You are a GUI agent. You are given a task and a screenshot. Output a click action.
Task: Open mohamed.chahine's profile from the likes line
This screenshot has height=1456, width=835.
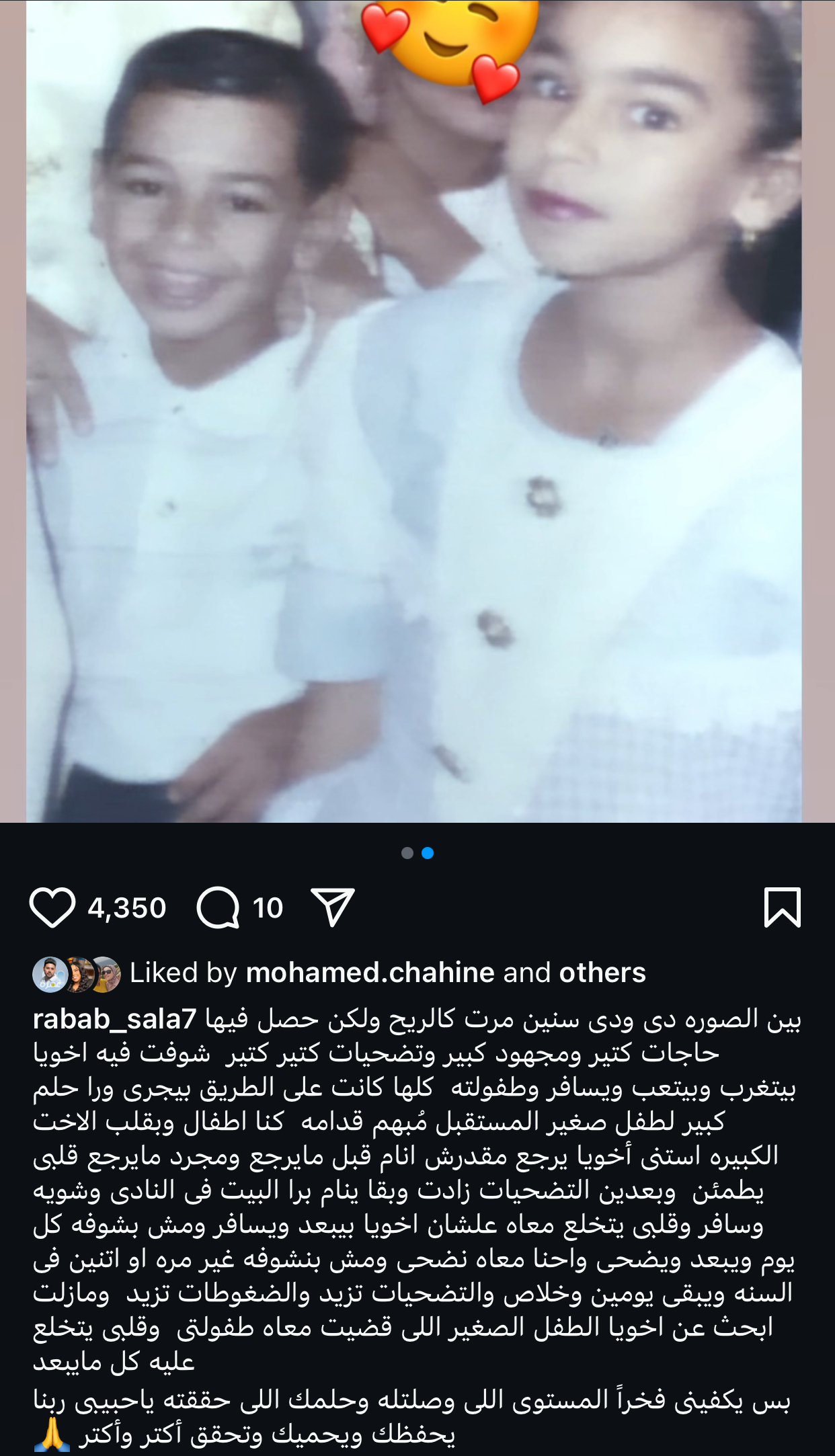[371, 973]
